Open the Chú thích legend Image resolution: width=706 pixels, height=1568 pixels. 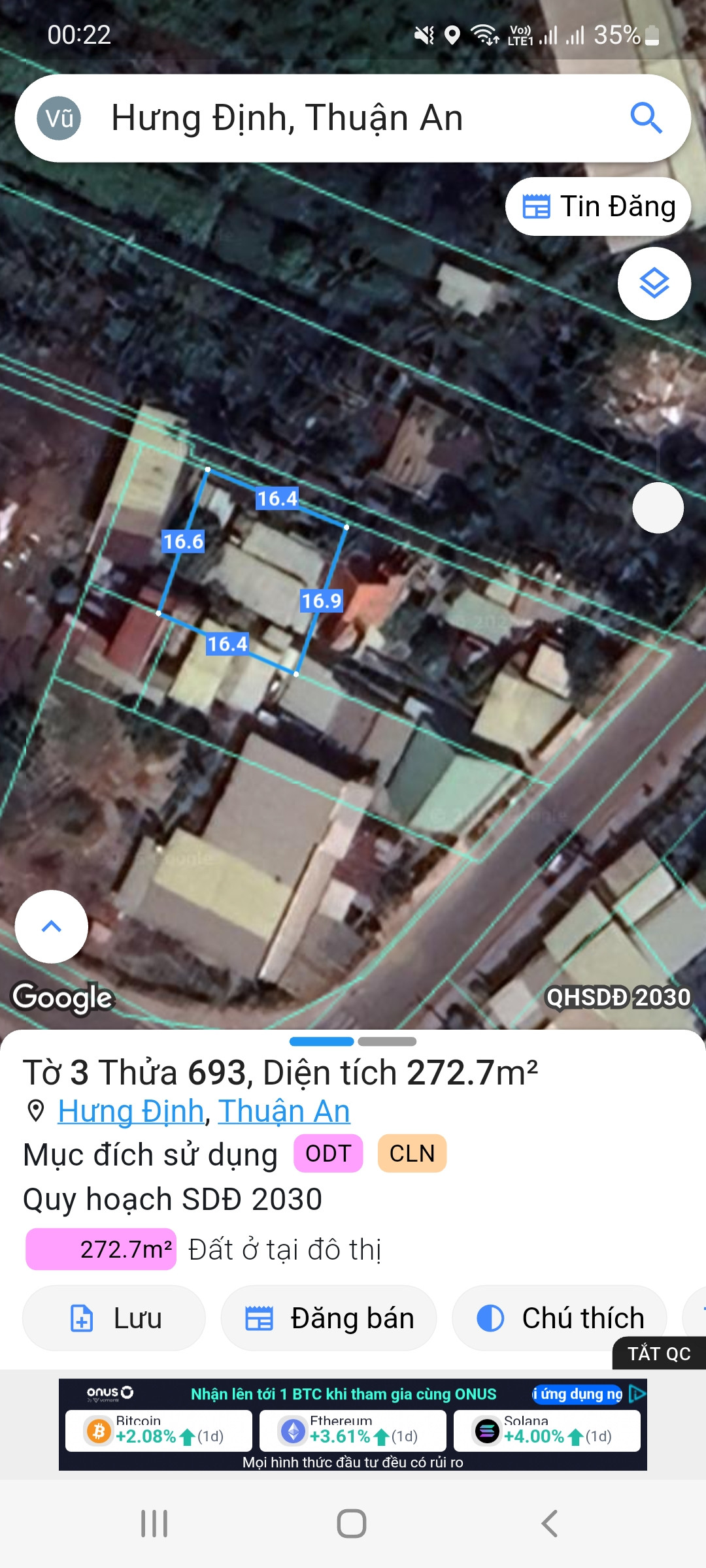coord(560,1318)
